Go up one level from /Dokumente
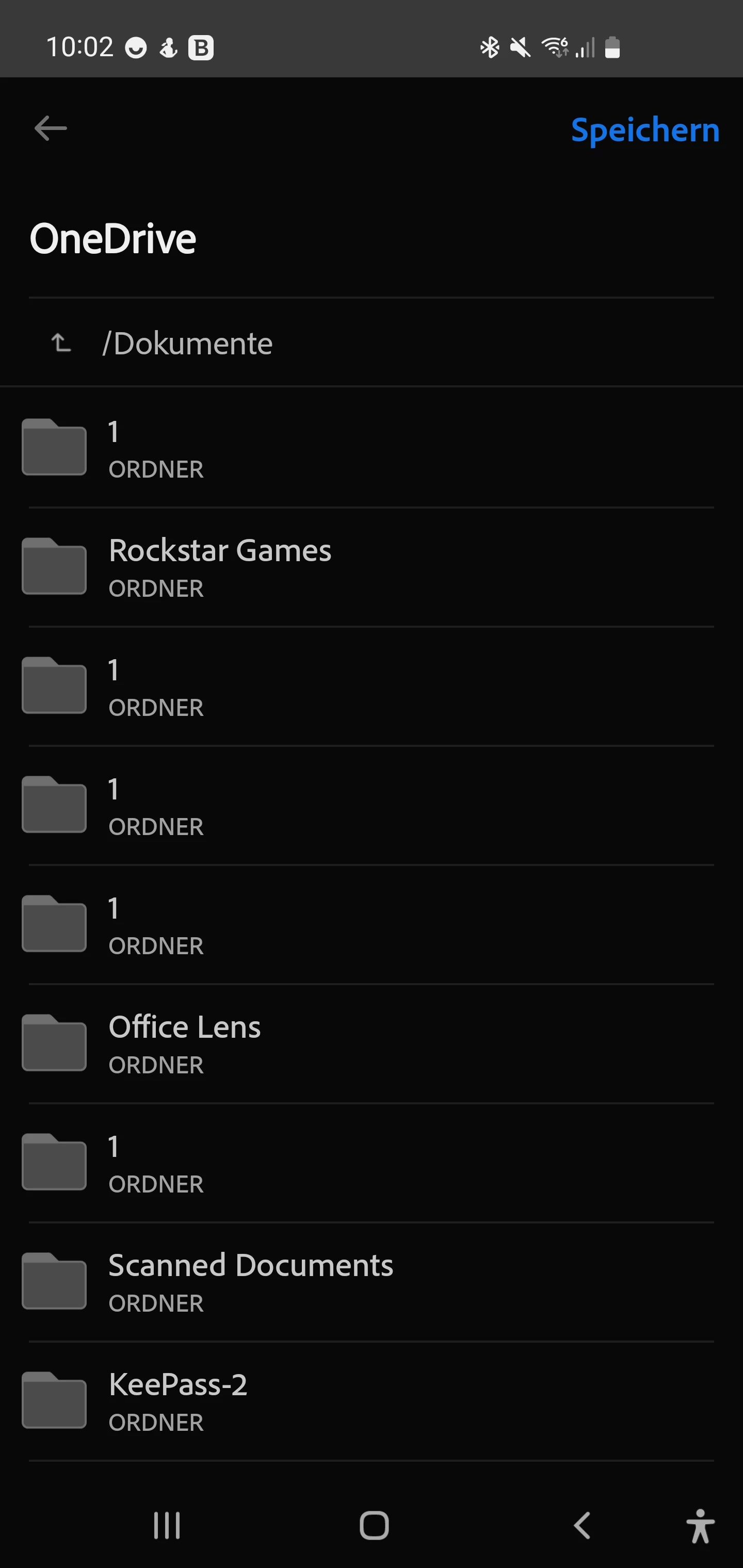The image size is (743, 1568). (61, 344)
